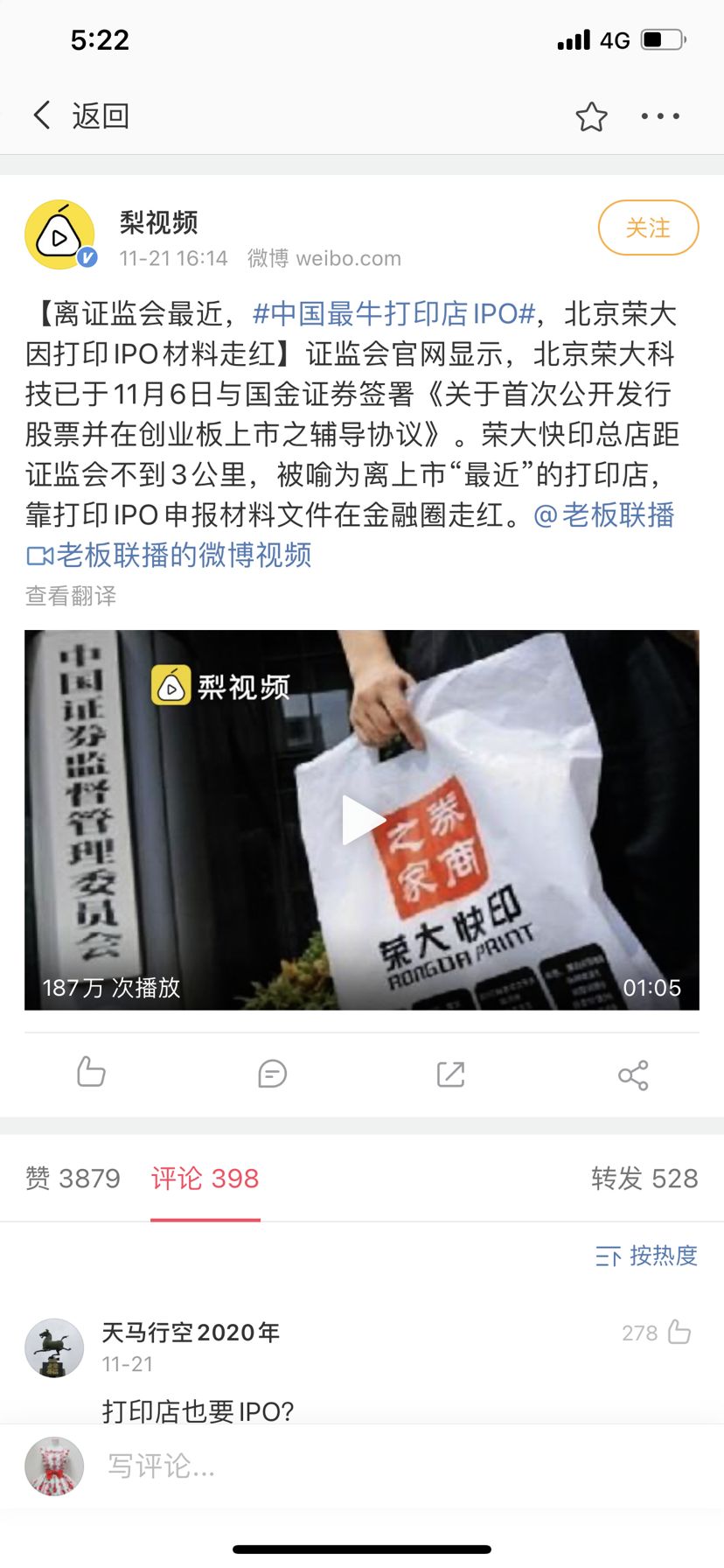Tap 查看翻译 to translate the post
Viewport: 724px width, 1568px height.
click(x=71, y=596)
